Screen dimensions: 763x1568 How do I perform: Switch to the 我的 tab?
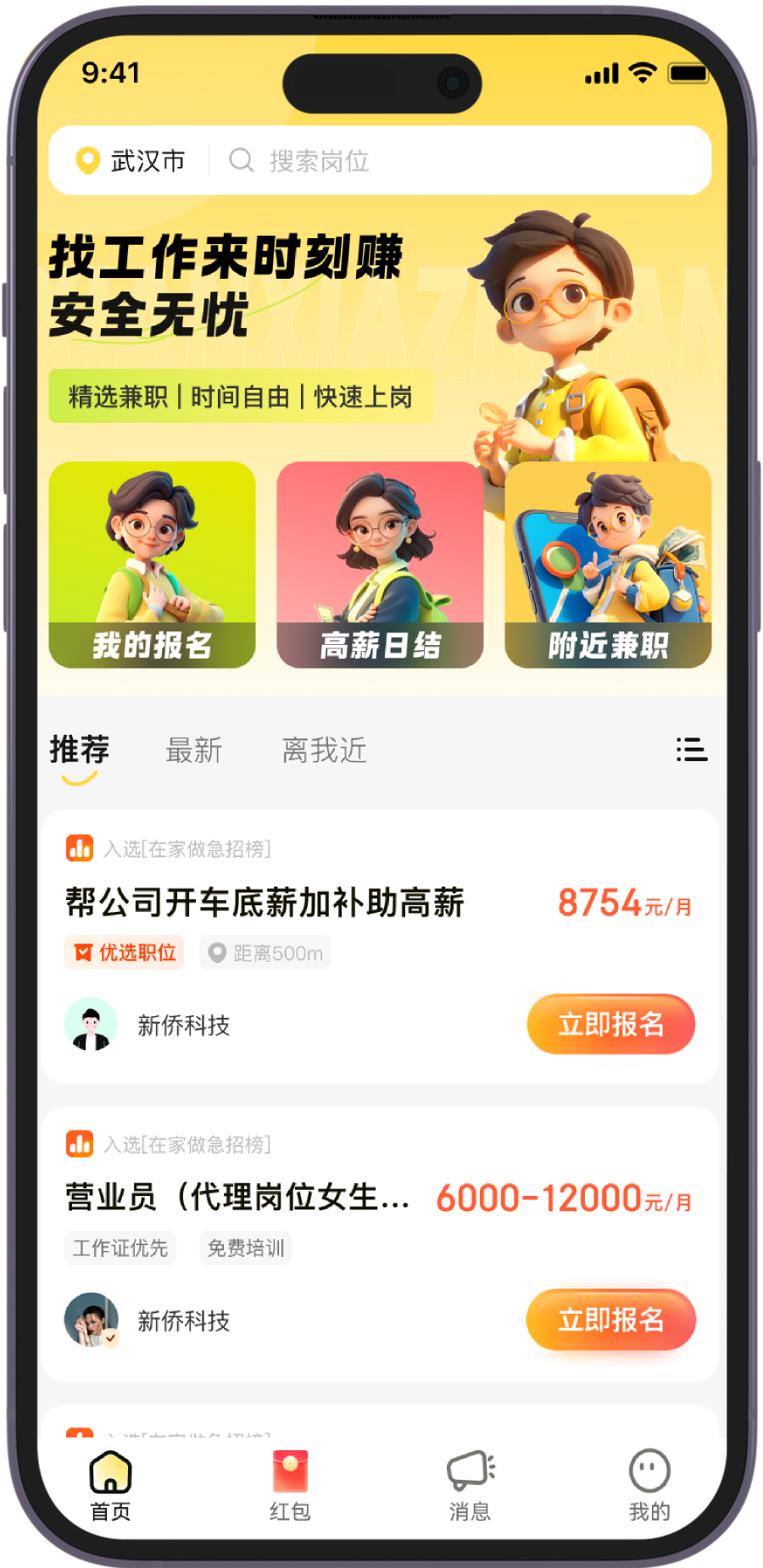(x=649, y=1485)
